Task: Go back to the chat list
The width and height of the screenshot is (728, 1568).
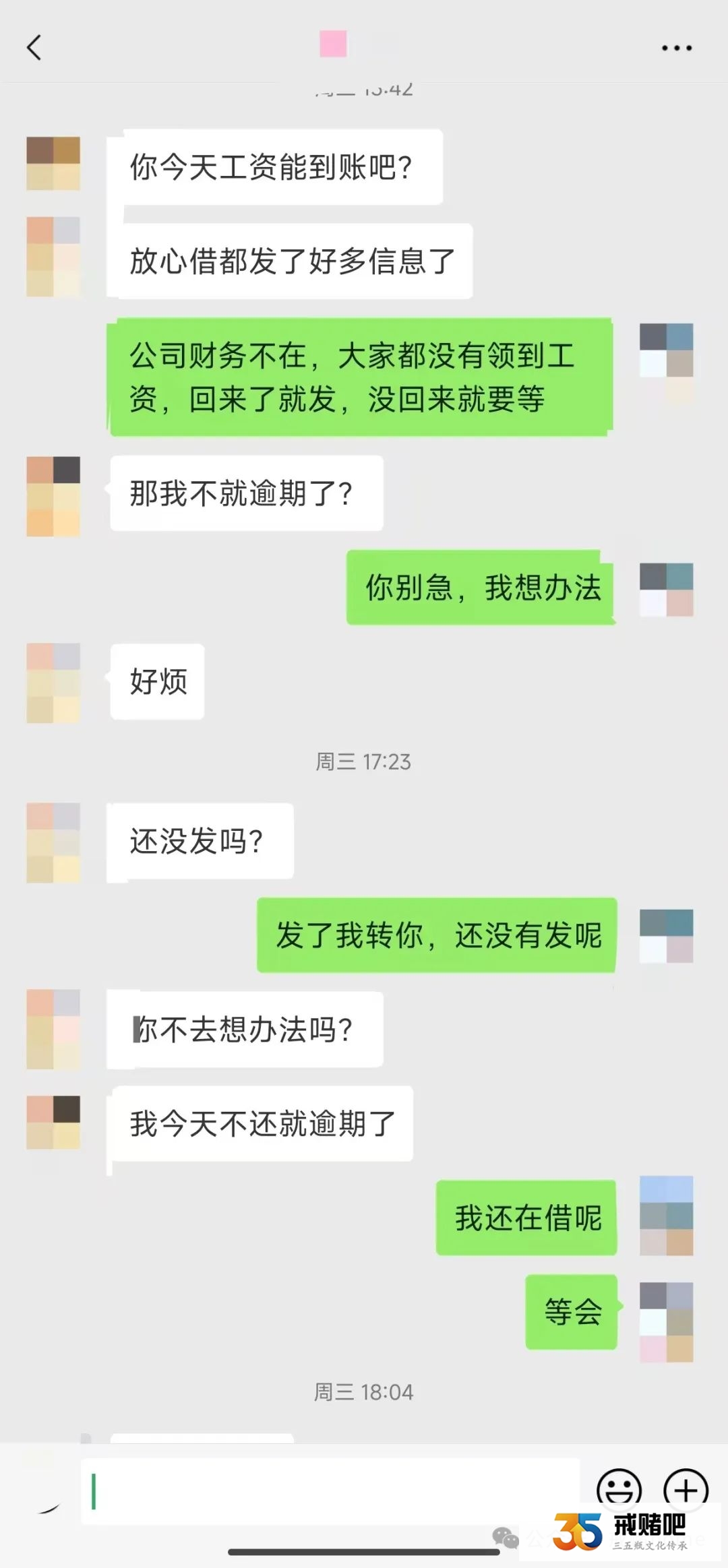Action: (34, 48)
